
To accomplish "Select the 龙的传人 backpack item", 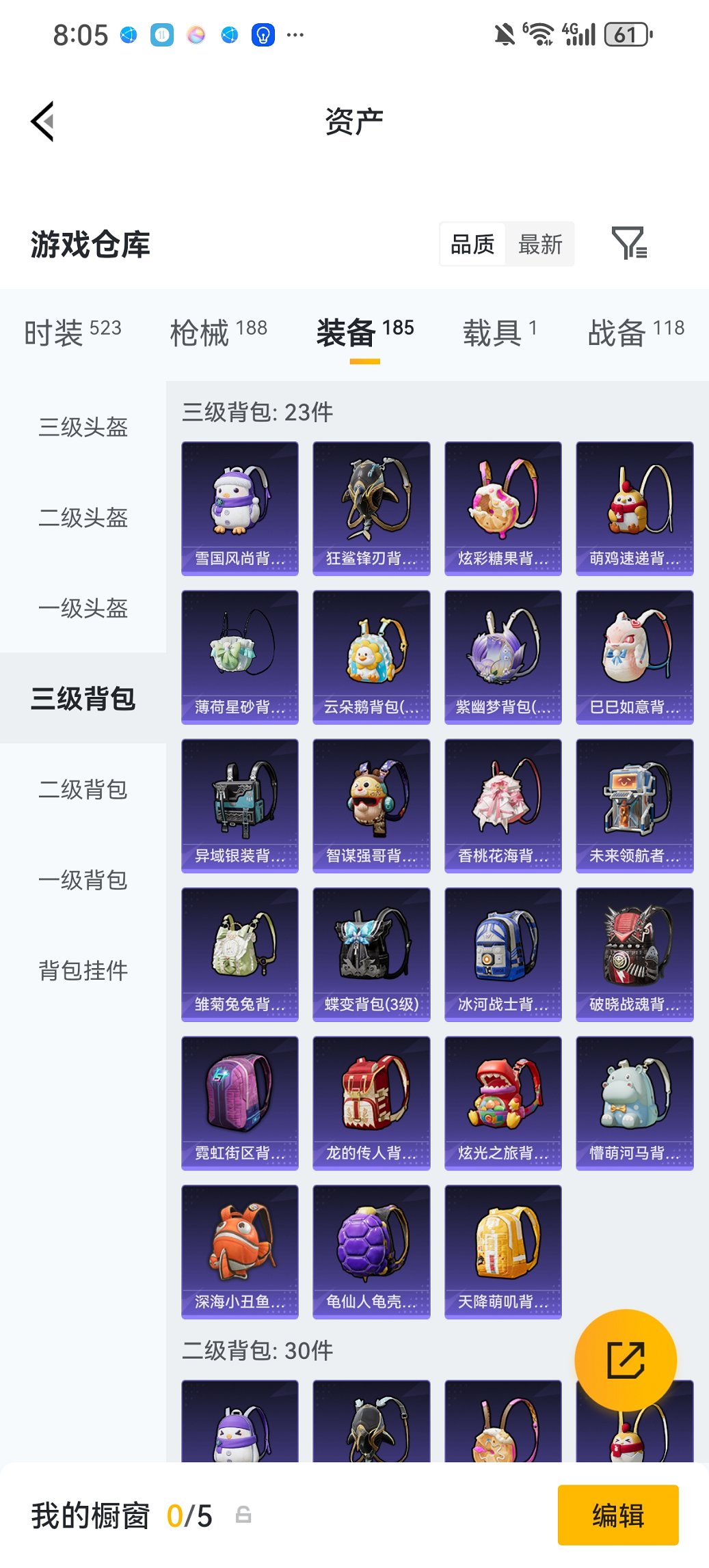I will pos(371,1103).
